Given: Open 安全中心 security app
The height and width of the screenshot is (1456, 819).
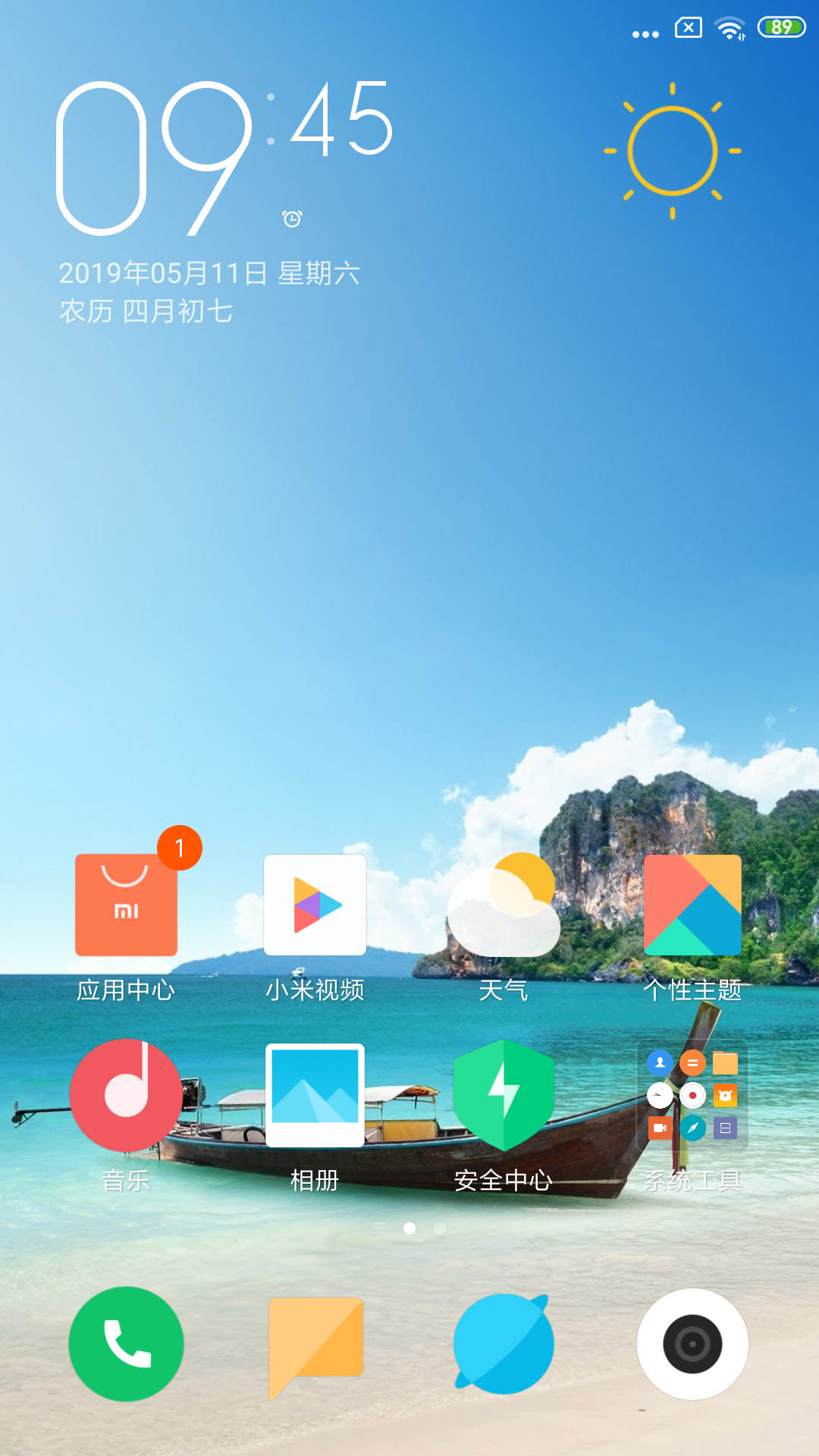Looking at the screenshot, I should coord(504,1095).
